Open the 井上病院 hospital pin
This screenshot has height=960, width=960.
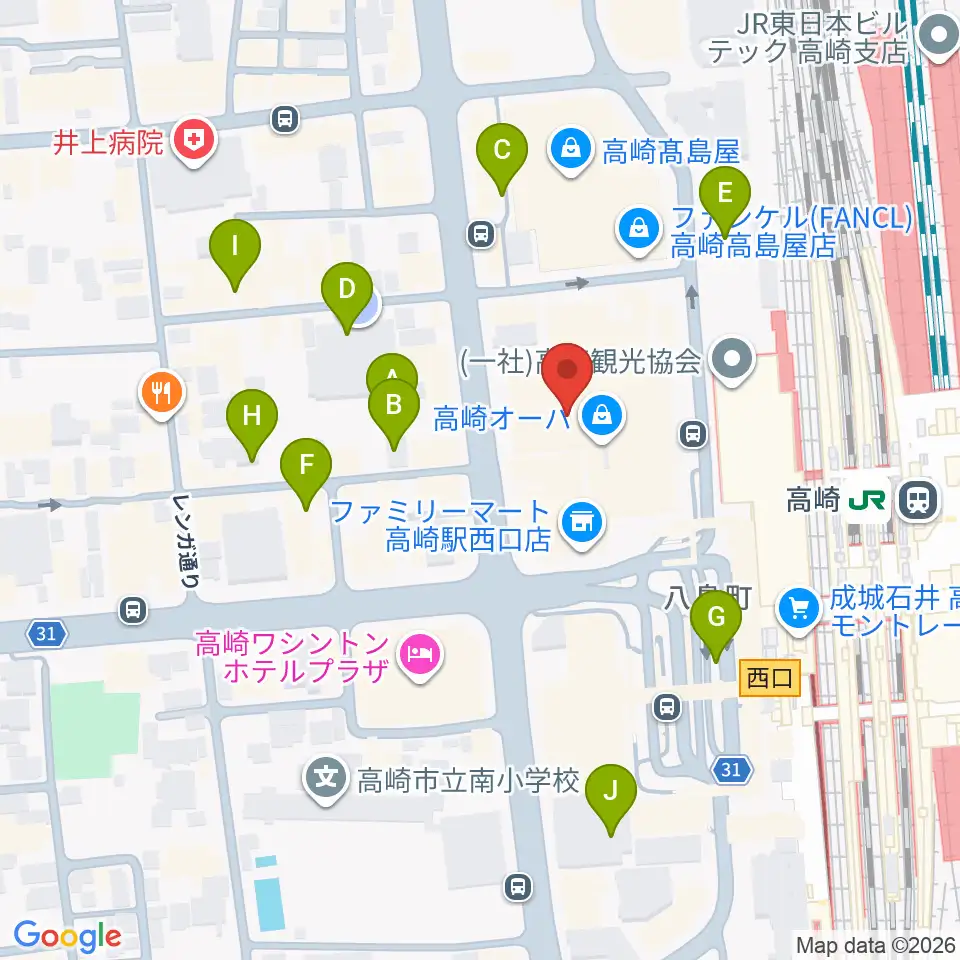point(194,143)
